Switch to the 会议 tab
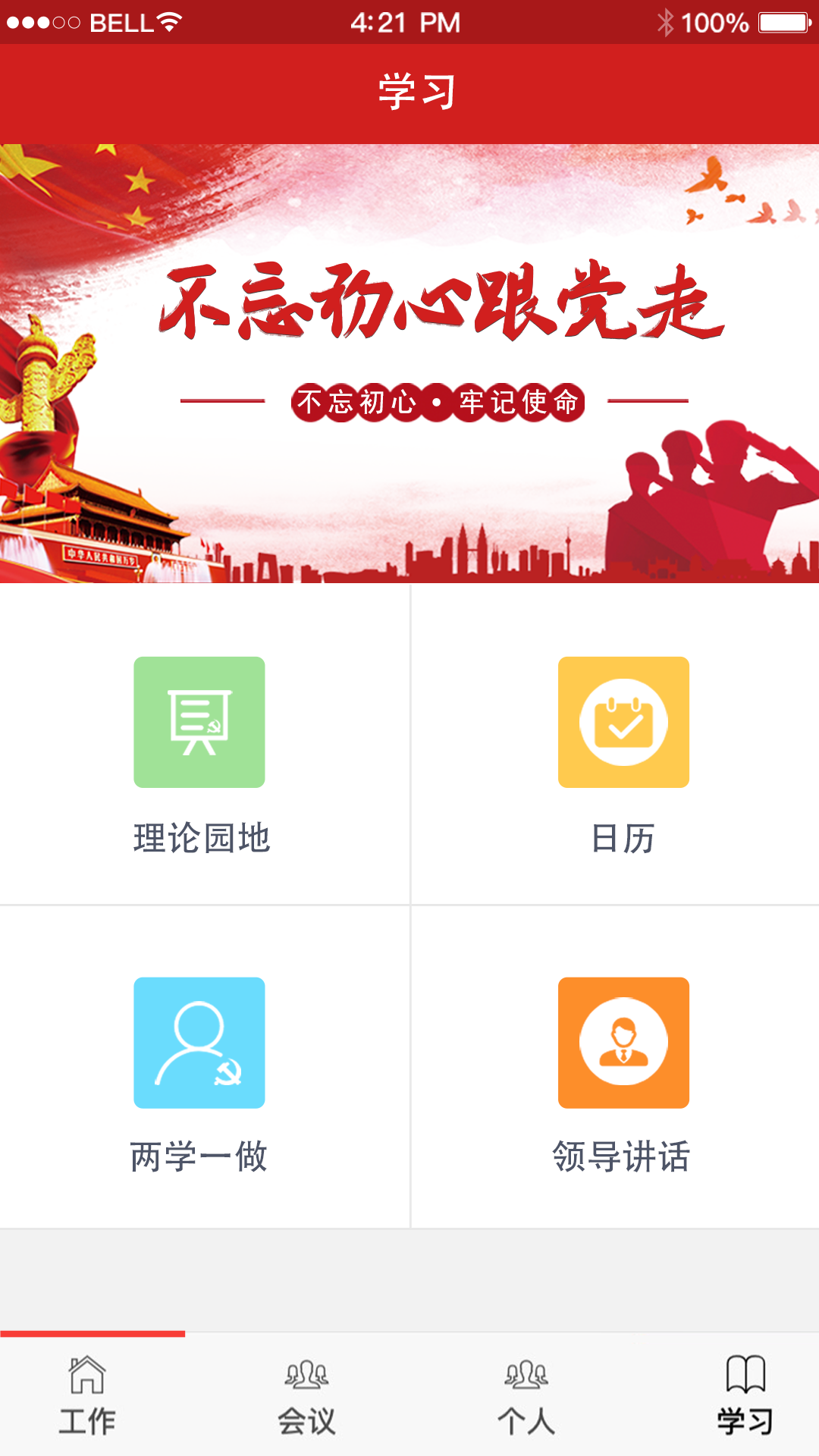Screen dimensions: 819x1456 click(x=306, y=1396)
